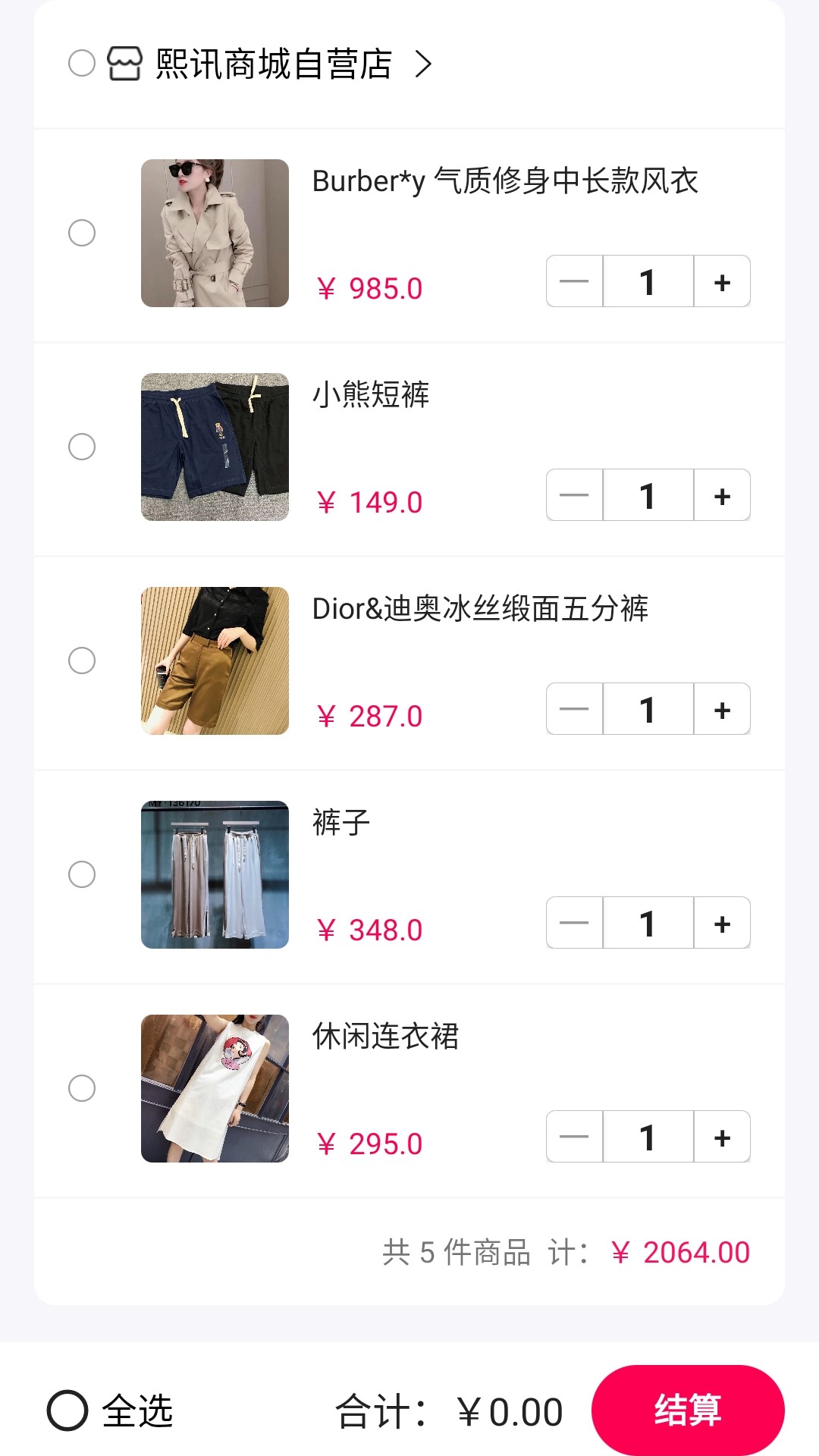Expand the store page via the chevron arrow
This screenshot has height=1456, width=819.
click(x=425, y=64)
